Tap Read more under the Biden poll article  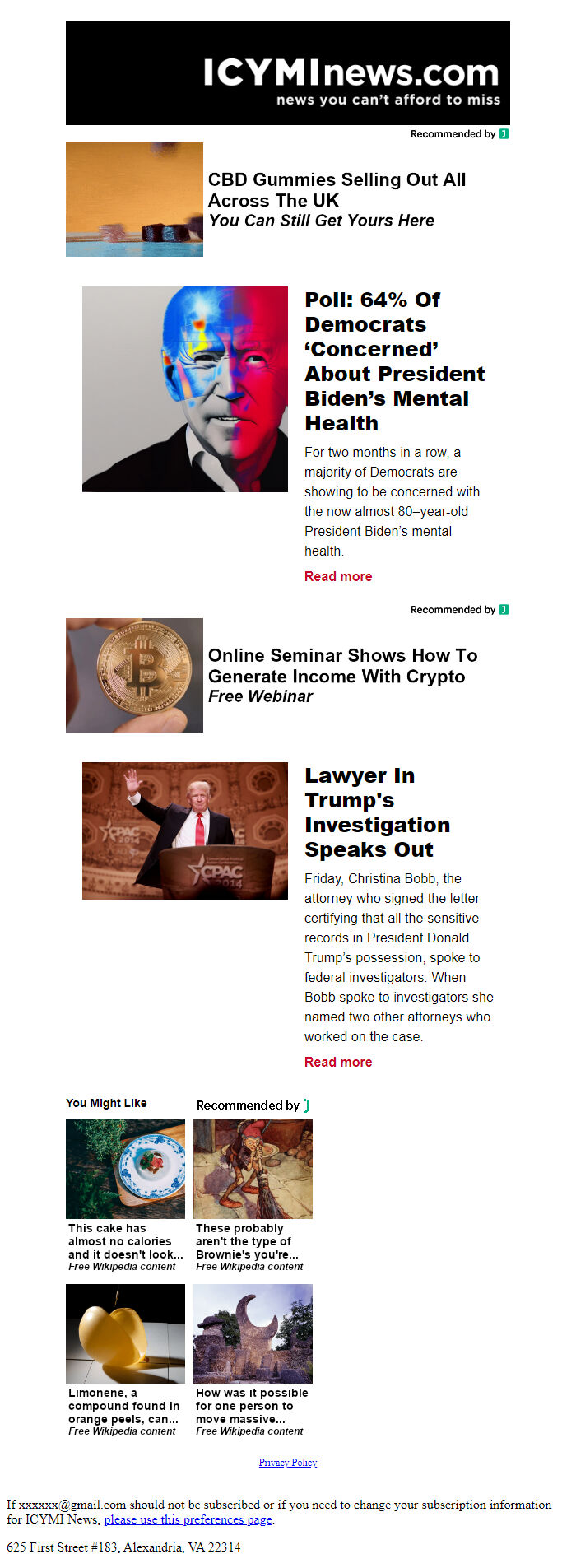point(338,576)
